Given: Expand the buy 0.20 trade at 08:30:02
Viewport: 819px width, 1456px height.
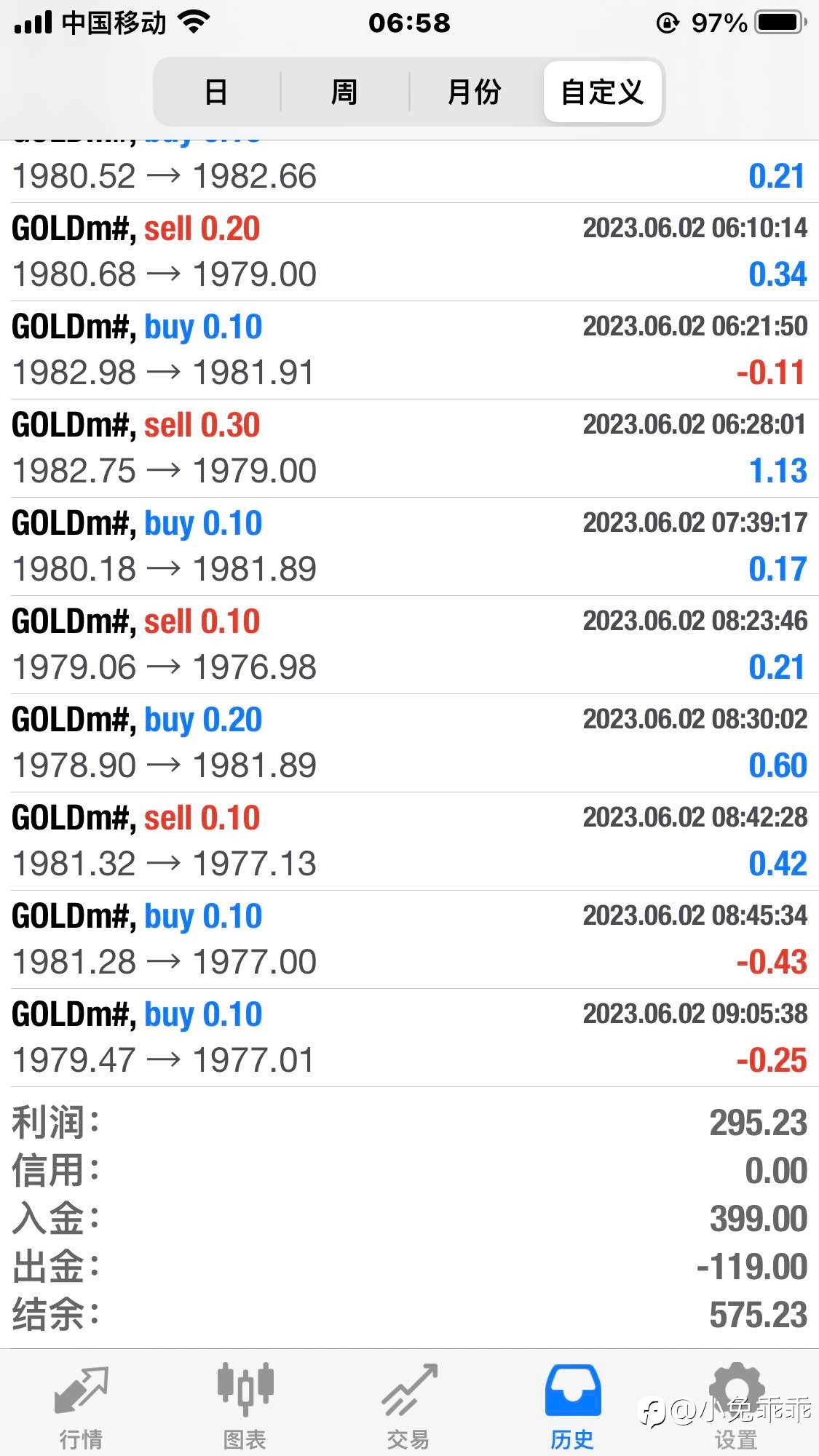Looking at the screenshot, I should pyautogui.click(x=409, y=743).
